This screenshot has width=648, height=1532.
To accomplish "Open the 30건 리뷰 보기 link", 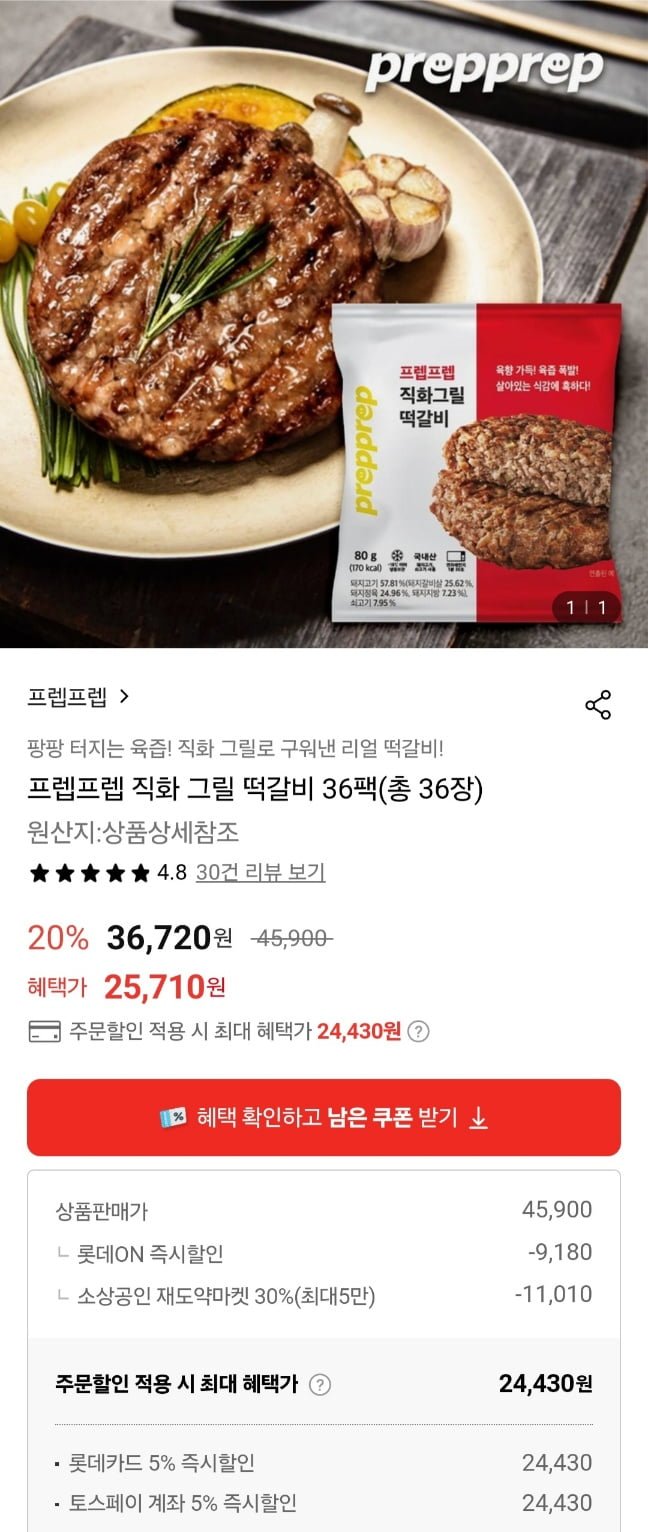I will coord(260,872).
